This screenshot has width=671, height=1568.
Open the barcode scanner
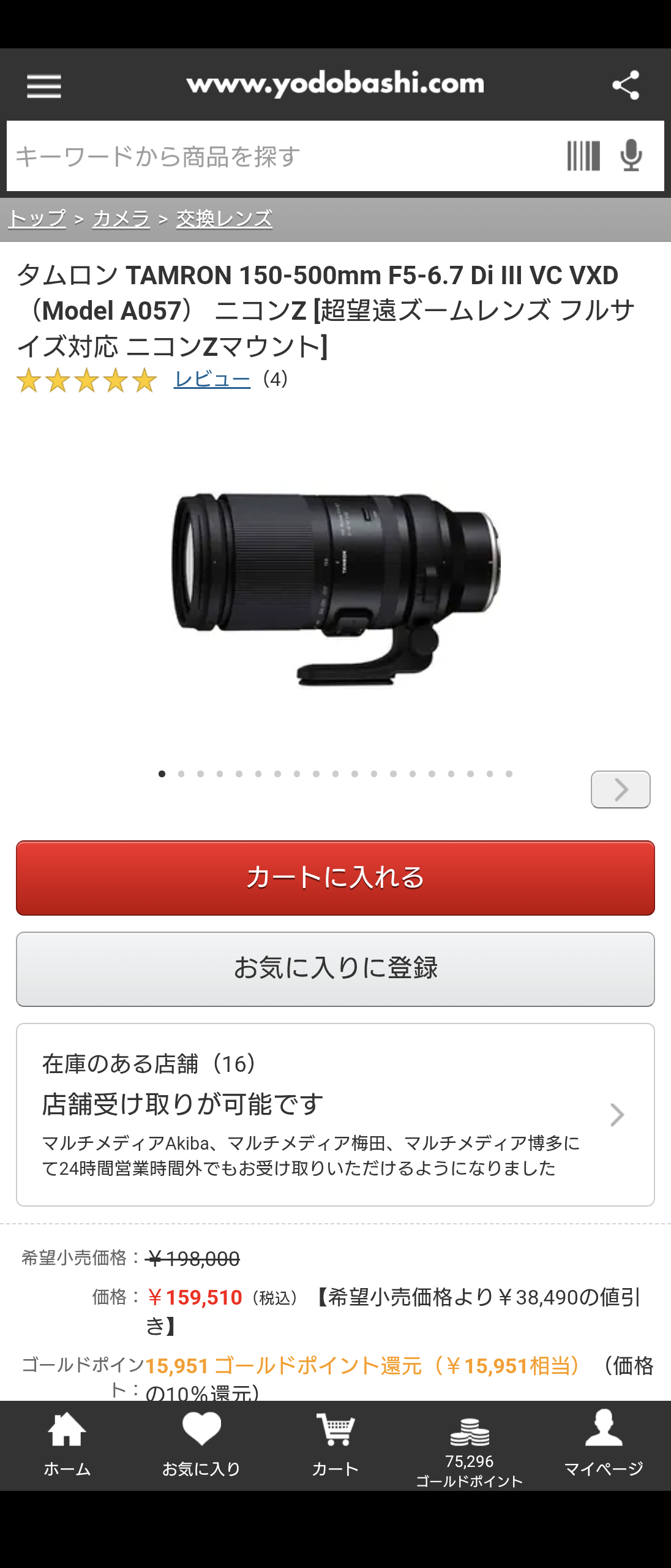point(583,156)
